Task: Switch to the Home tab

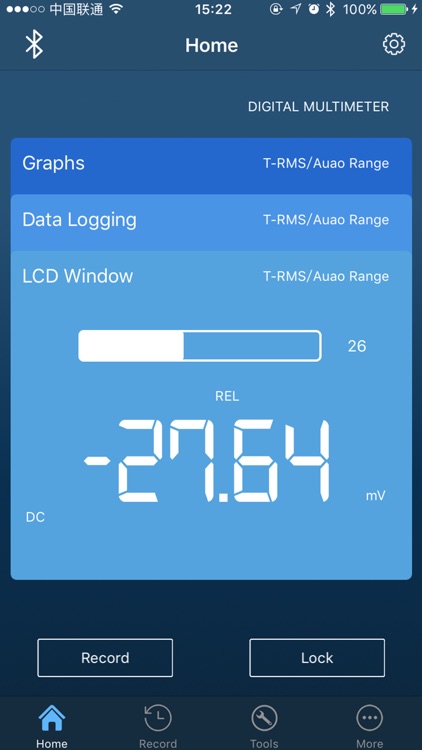Action: [52, 726]
